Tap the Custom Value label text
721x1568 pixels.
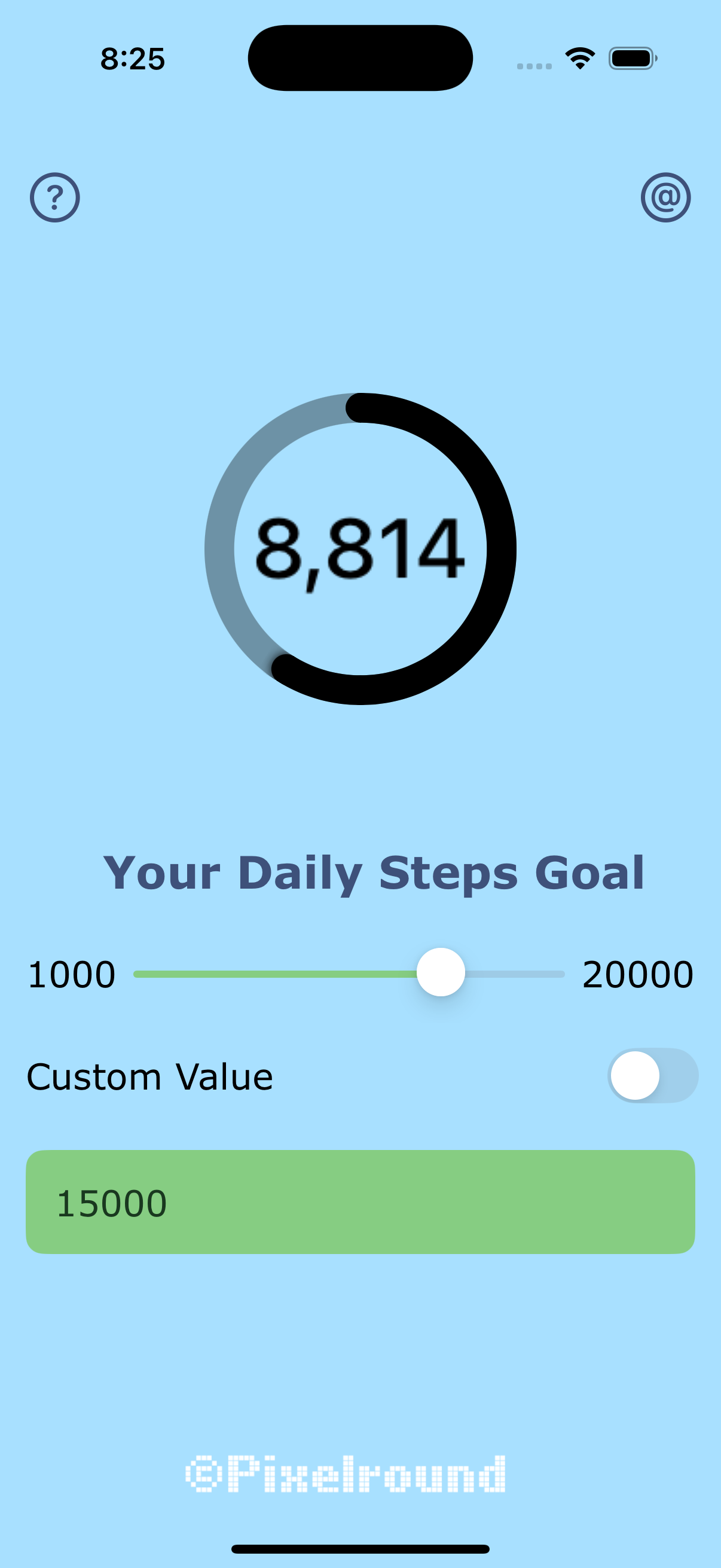click(149, 1076)
